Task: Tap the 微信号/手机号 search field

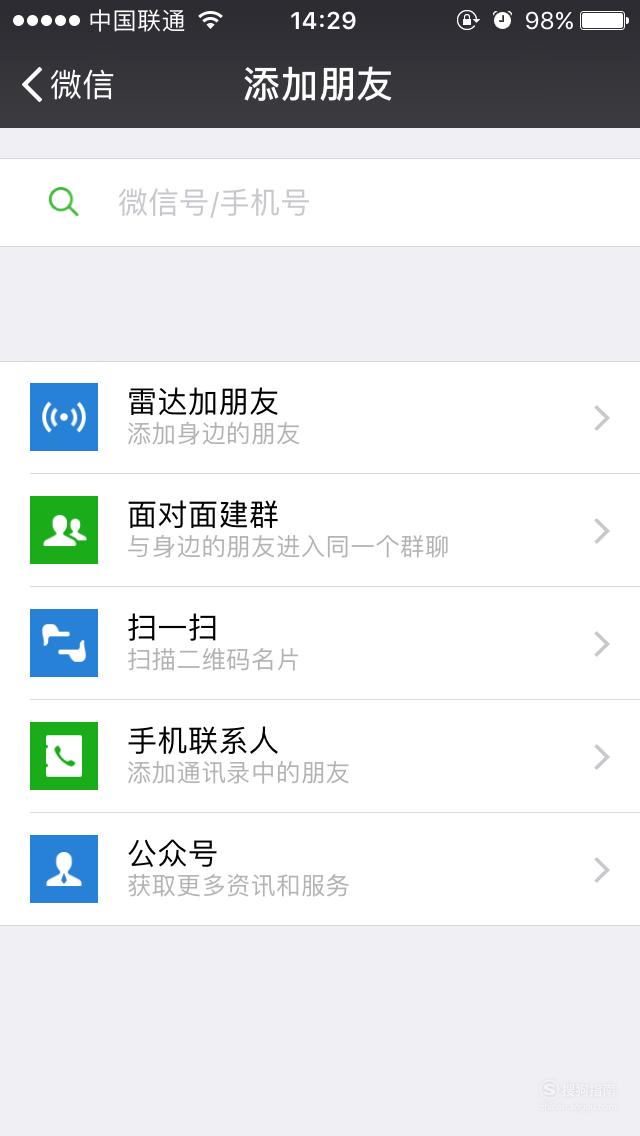Action: [x=320, y=202]
